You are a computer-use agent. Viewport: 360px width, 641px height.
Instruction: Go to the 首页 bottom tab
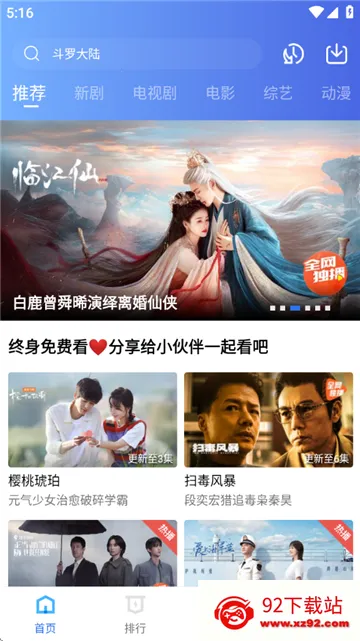coord(45,614)
